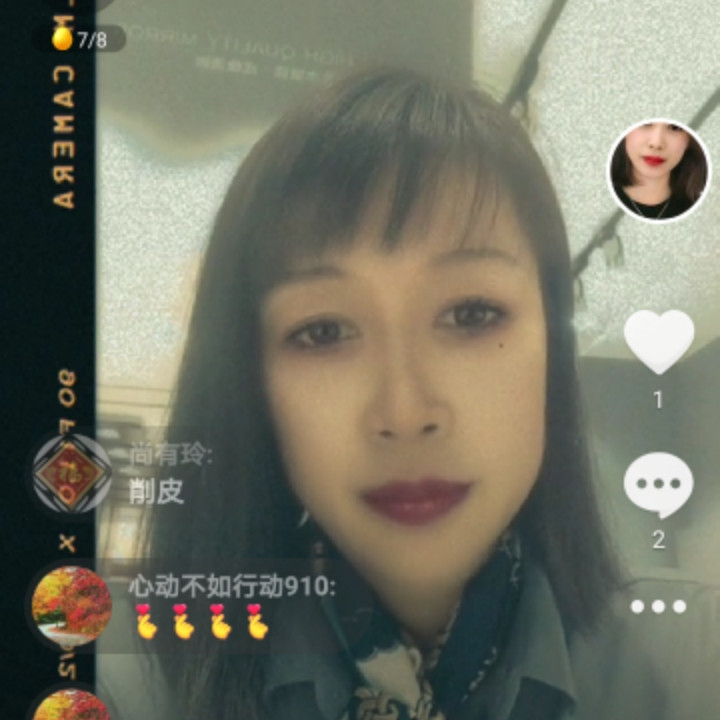
Task: Open the comments bubble
Action: (658, 484)
